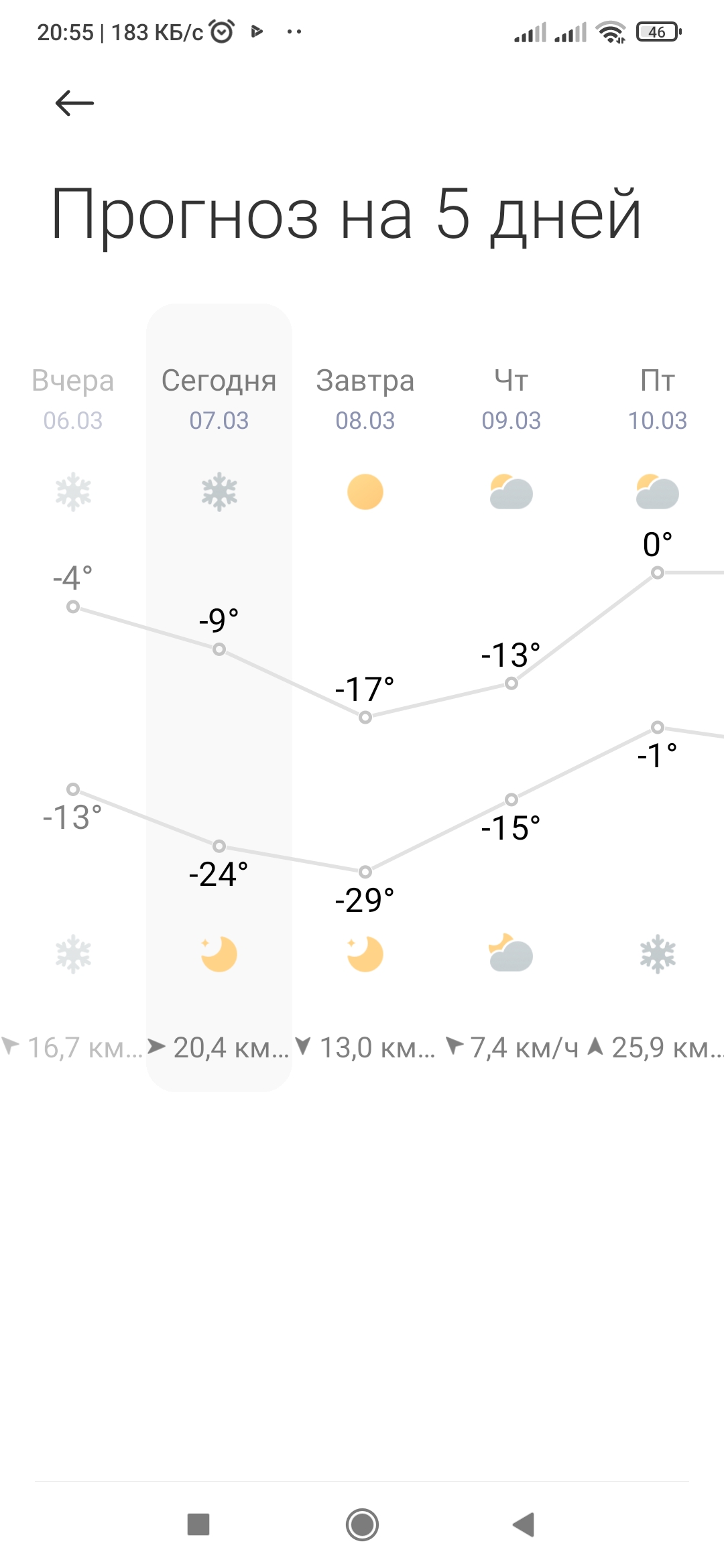Tap the moon with cloud icon under Чт

click(511, 955)
